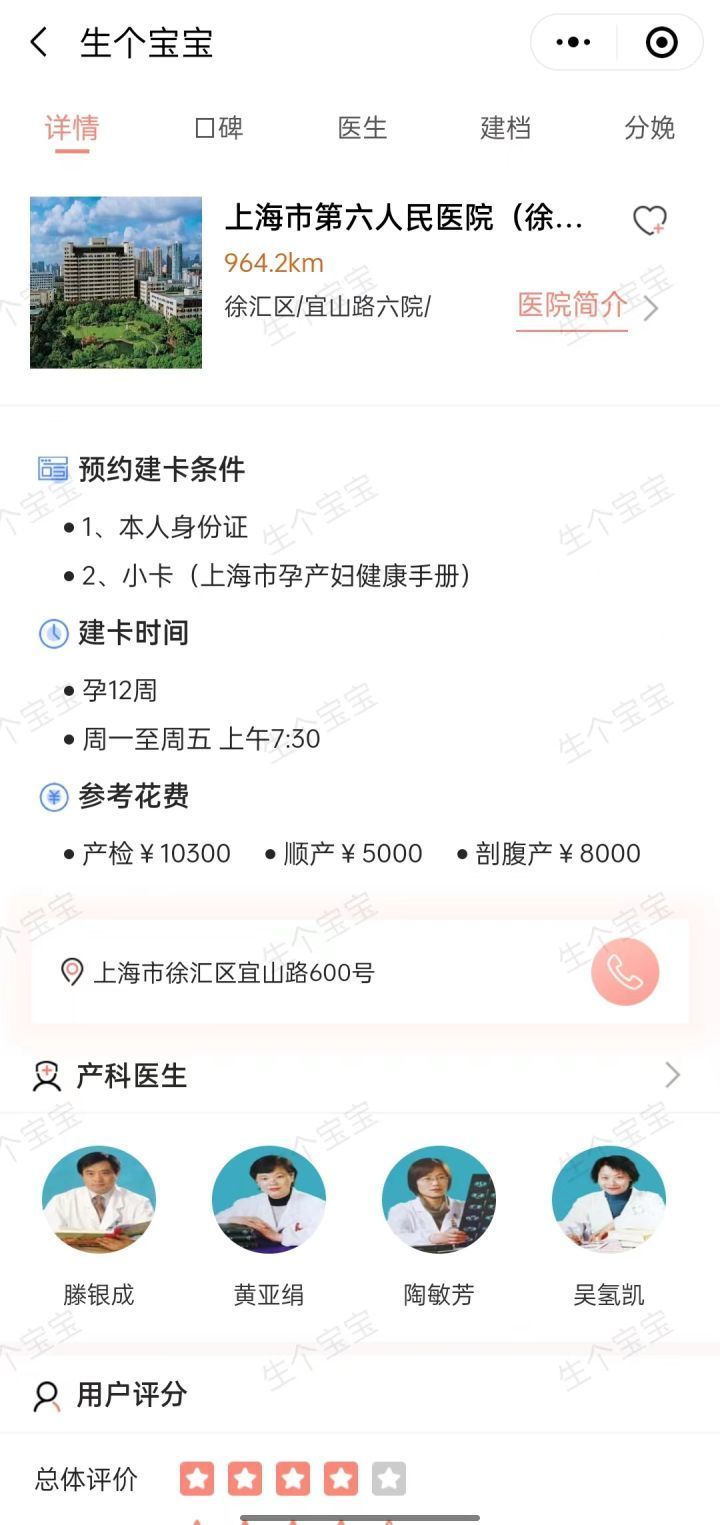Go back using the top-left arrow
720x1525 pixels.
click(x=39, y=43)
